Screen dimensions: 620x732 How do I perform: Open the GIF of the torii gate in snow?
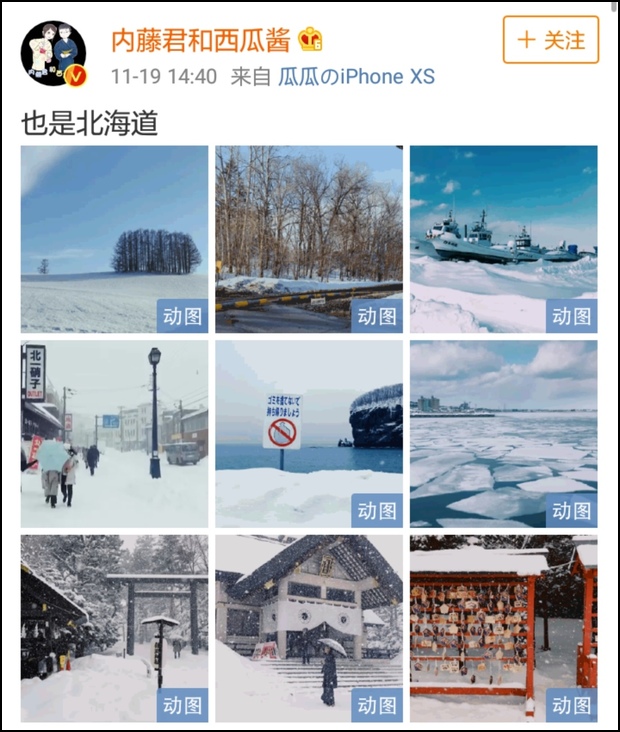[x=114, y=628]
